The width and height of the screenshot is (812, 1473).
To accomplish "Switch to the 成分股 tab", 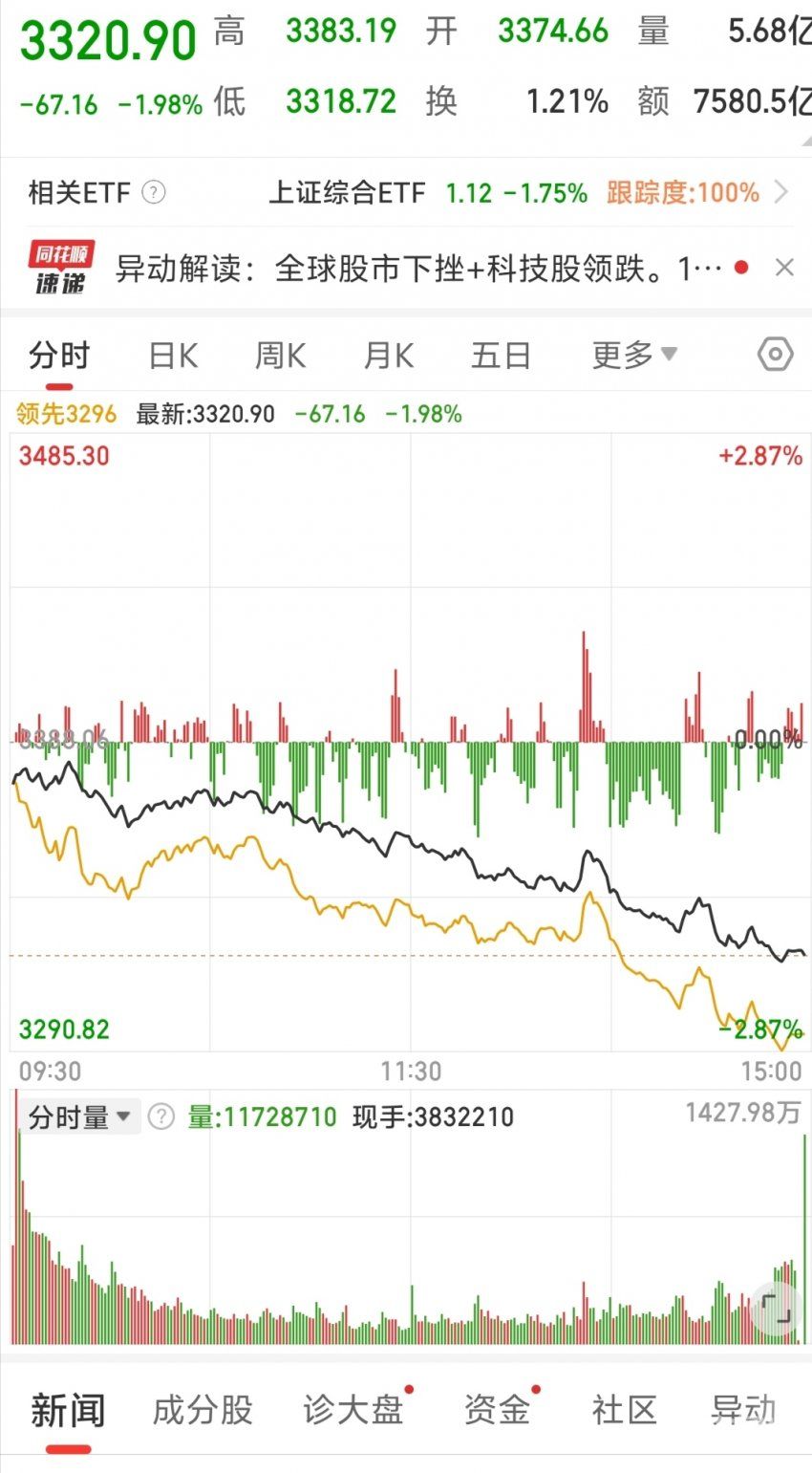I will [x=203, y=1410].
